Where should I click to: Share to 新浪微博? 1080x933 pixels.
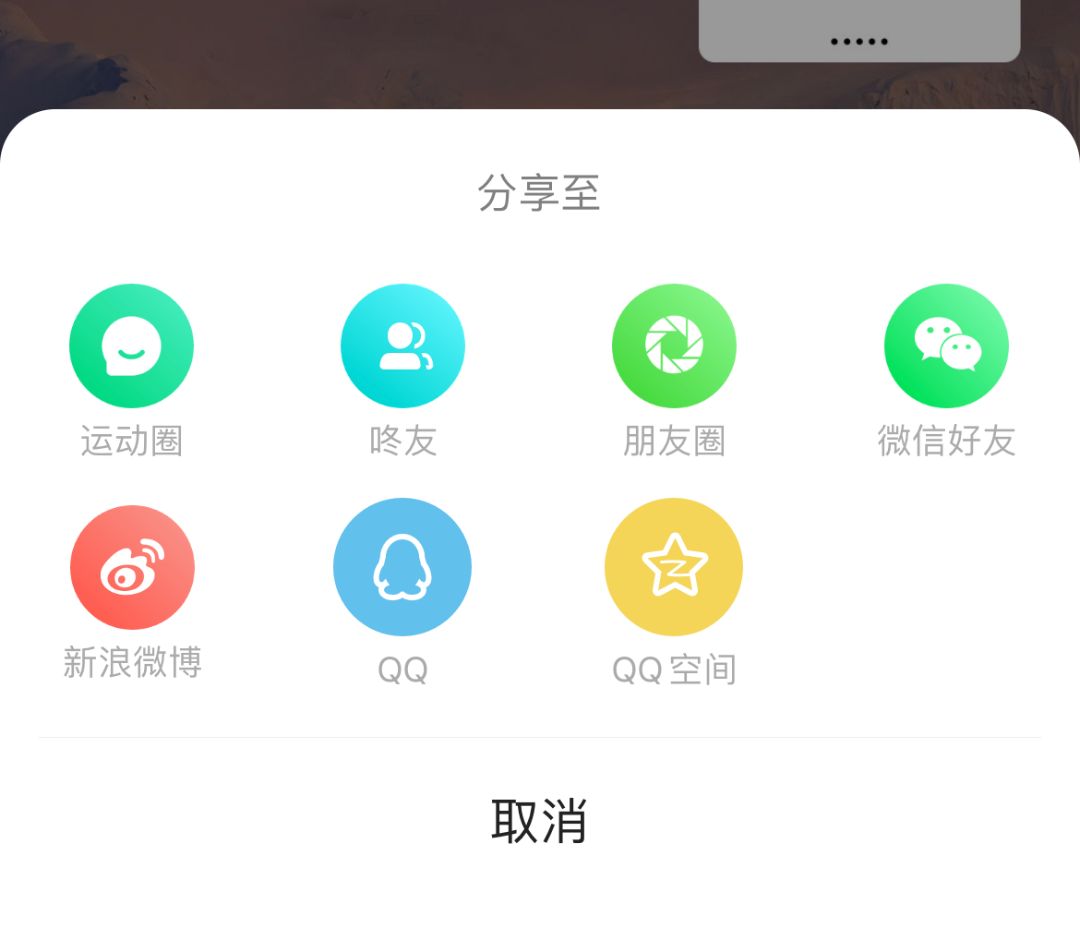point(132,567)
